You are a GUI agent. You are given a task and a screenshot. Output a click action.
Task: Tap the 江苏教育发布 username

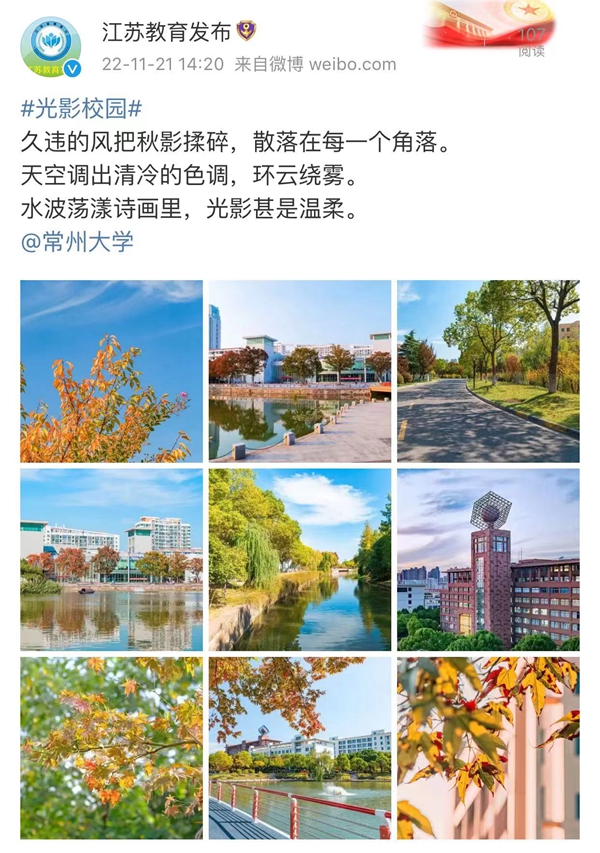point(165,32)
